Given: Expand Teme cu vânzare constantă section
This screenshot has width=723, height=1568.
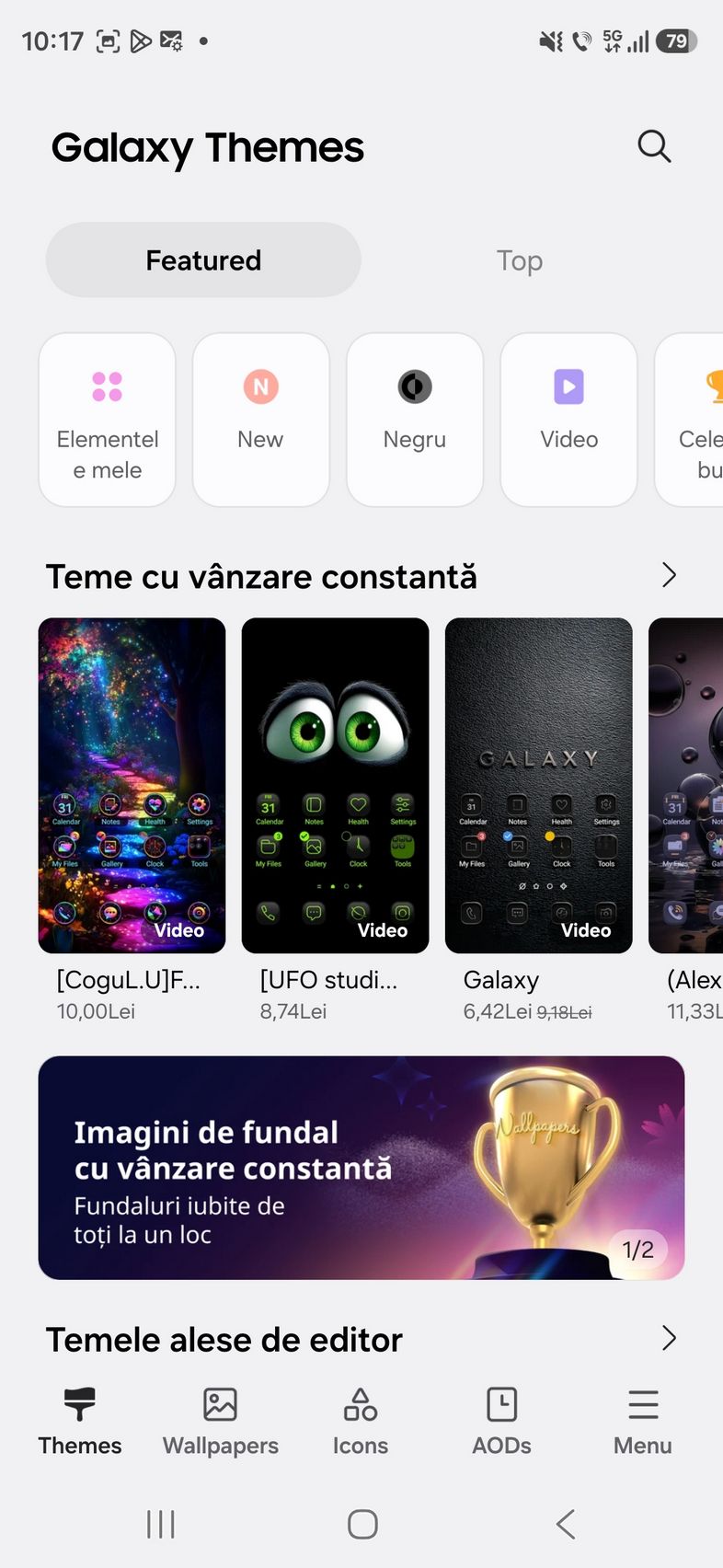Looking at the screenshot, I should [669, 576].
